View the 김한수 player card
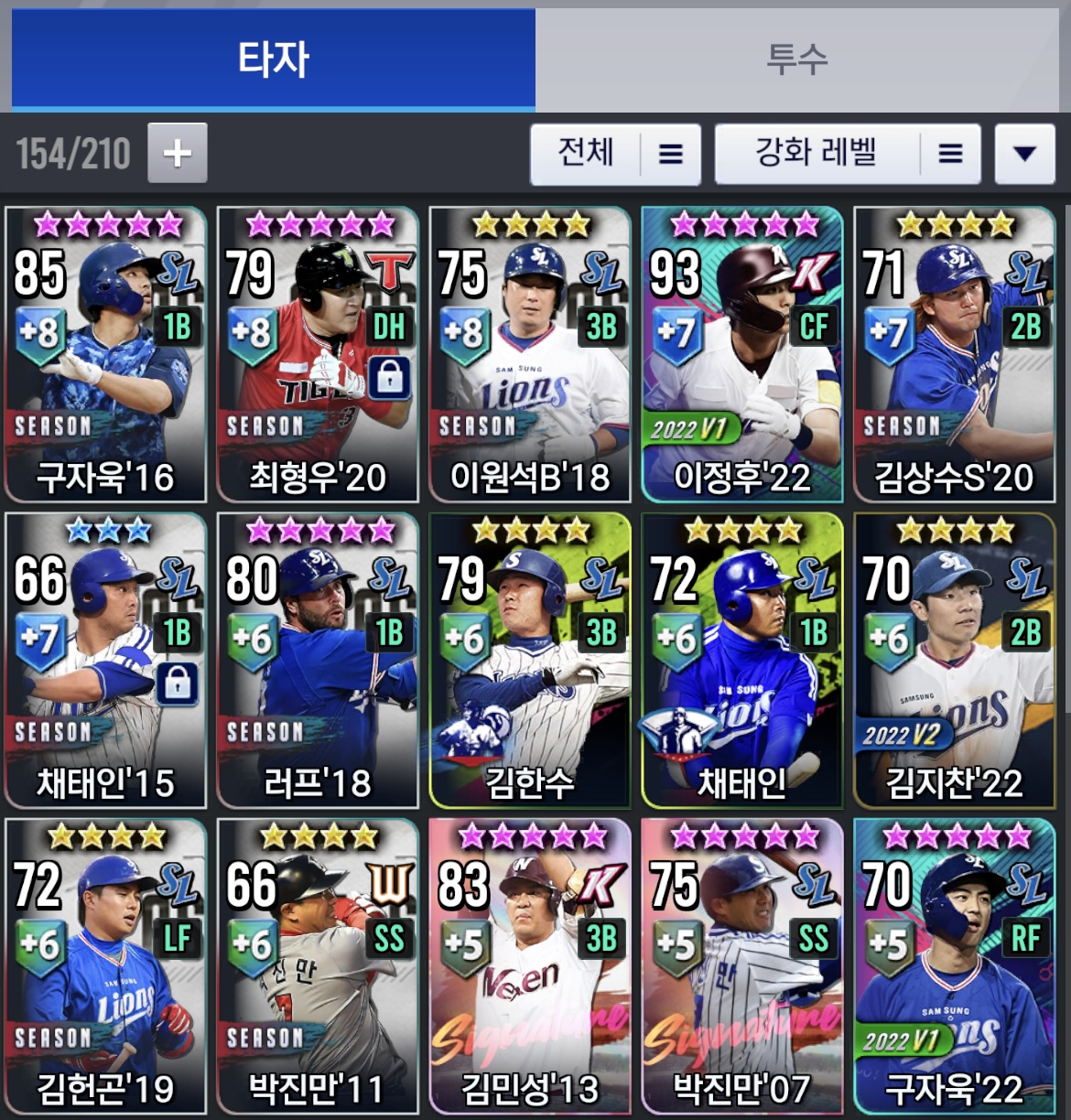 point(530,661)
